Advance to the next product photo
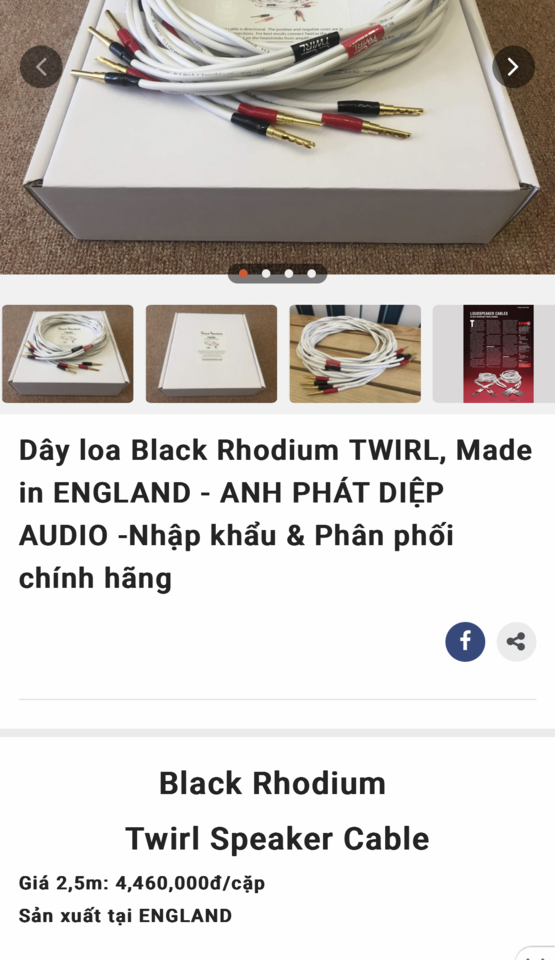Screen dimensions: 555x960 point(513,67)
